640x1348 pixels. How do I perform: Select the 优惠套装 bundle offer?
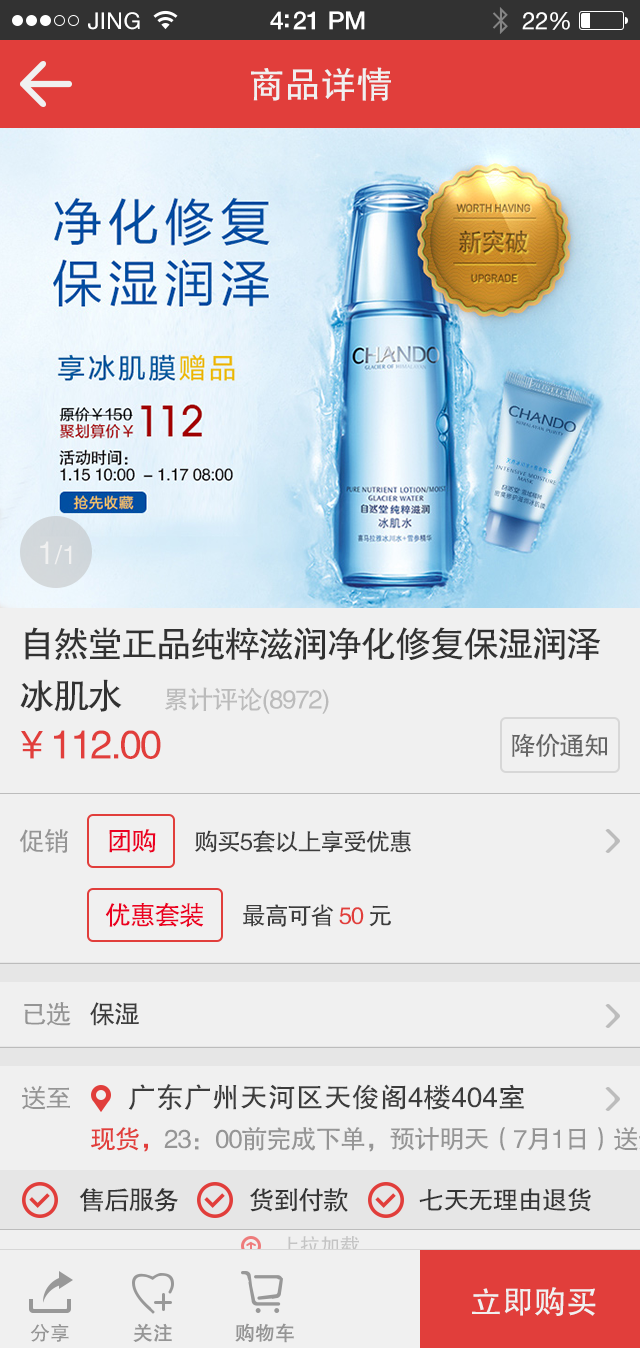(x=155, y=915)
